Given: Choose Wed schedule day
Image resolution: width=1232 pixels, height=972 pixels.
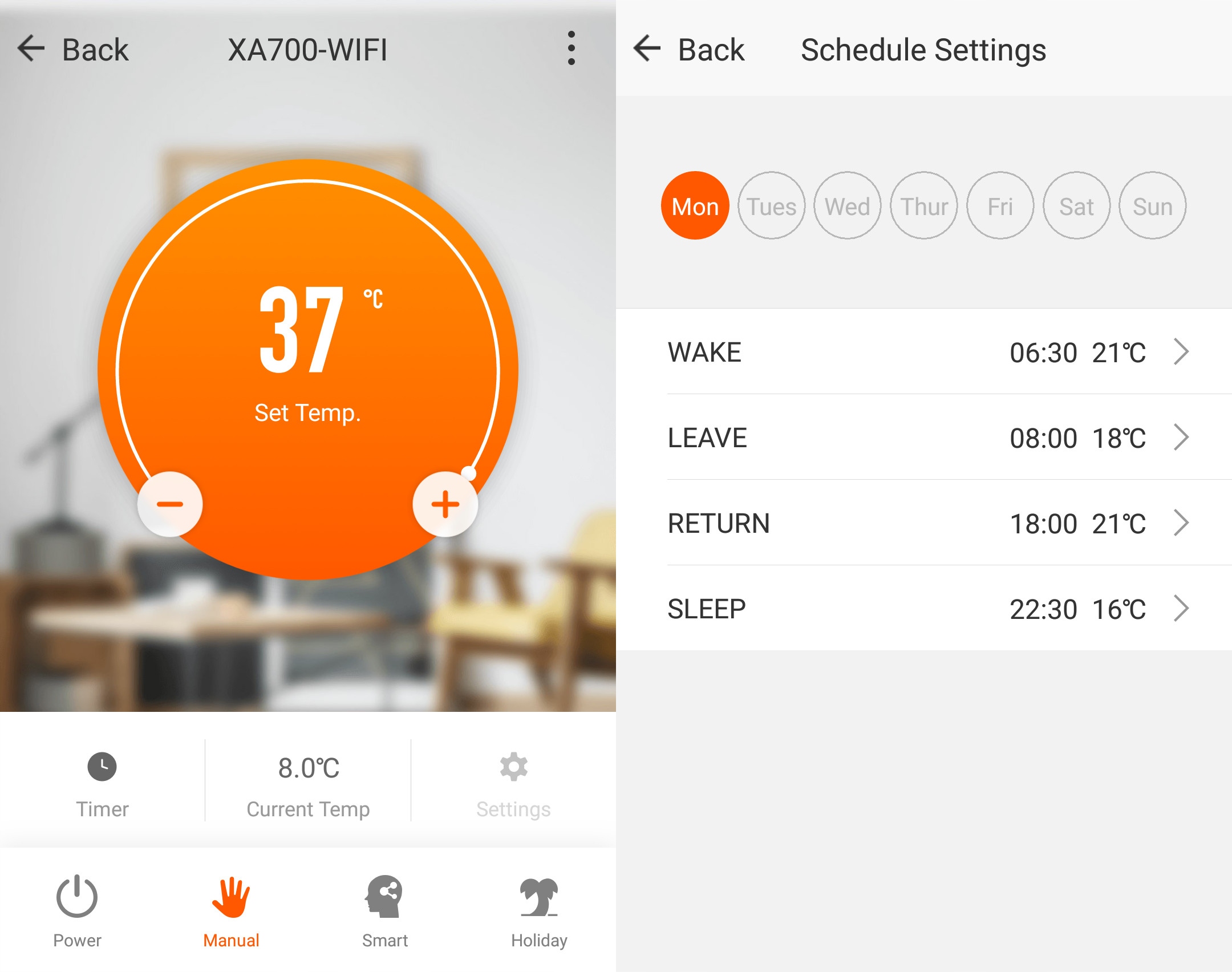Looking at the screenshot, I should 848,206.
